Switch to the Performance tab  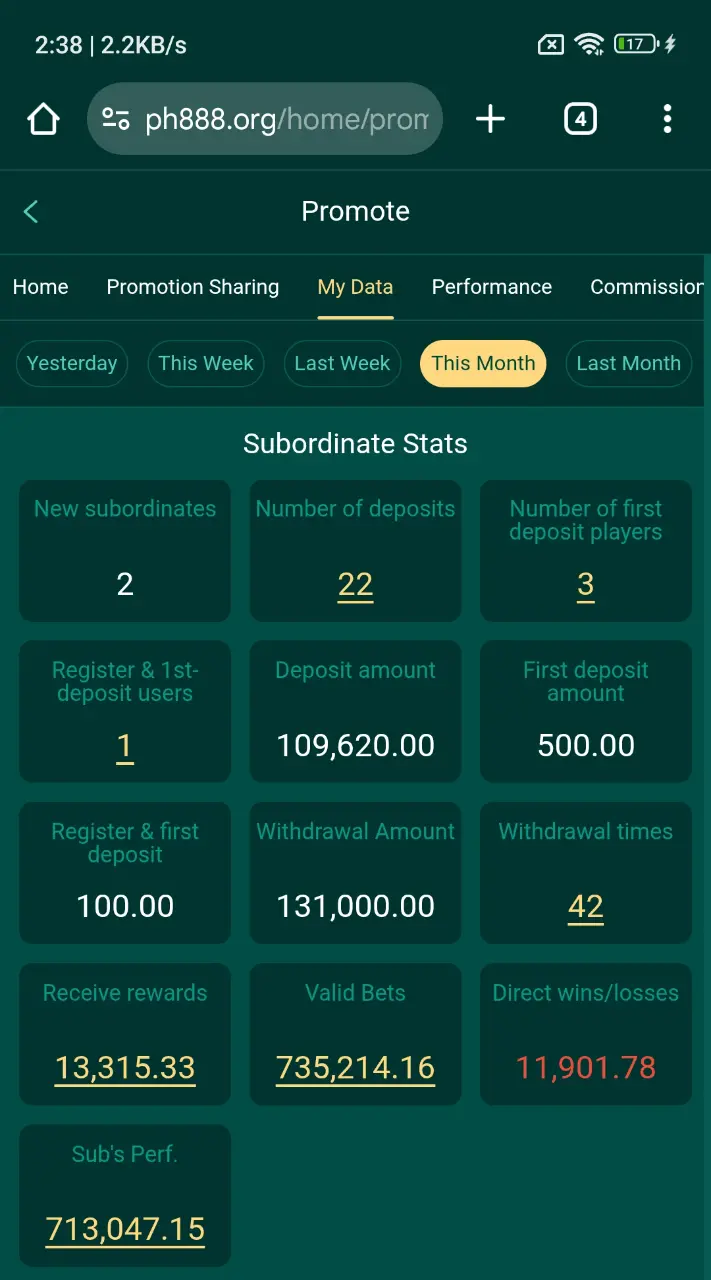click(492, 287)
